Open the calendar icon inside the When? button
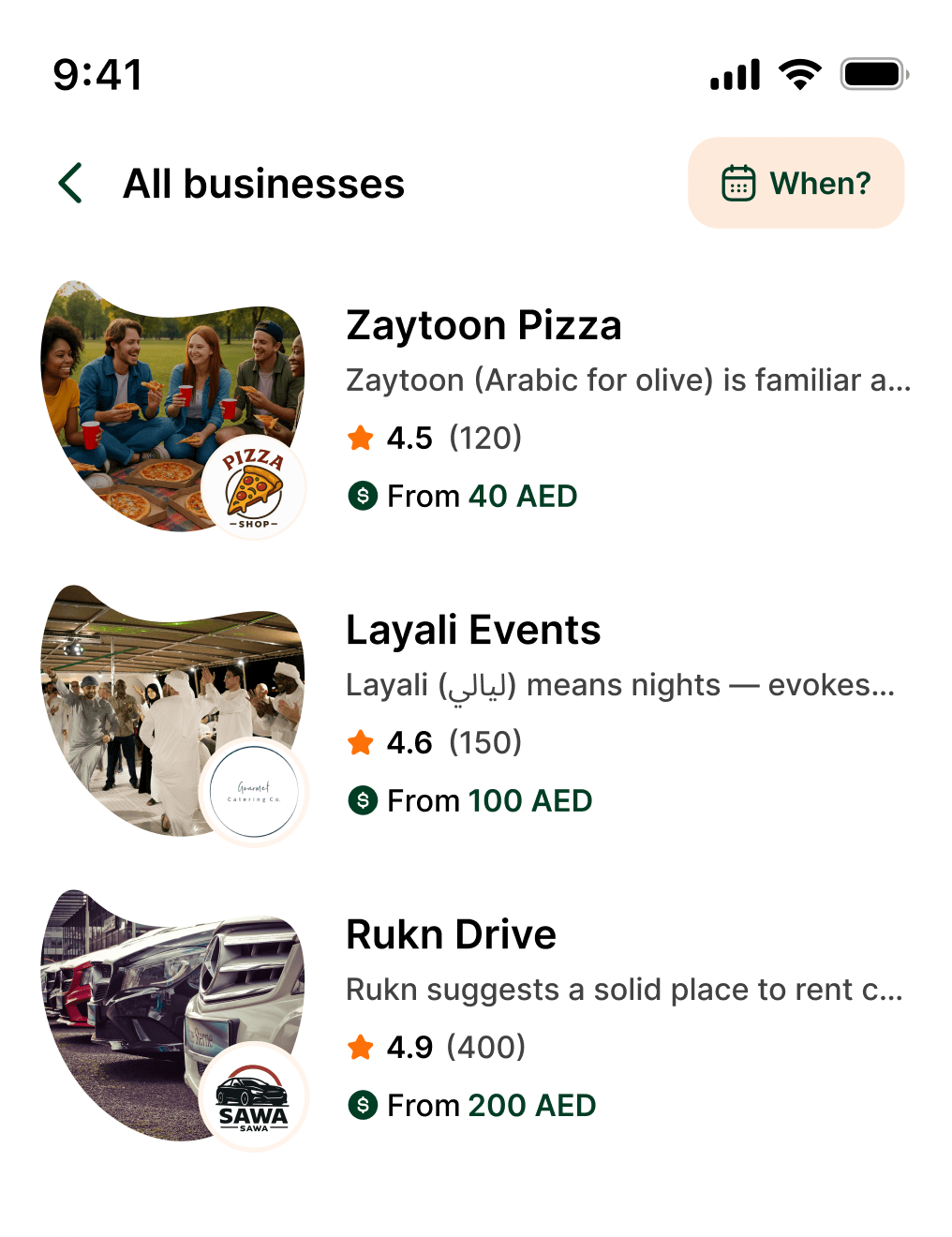The width and height of the screenshot is (952, 1237). tap(739, 183)
